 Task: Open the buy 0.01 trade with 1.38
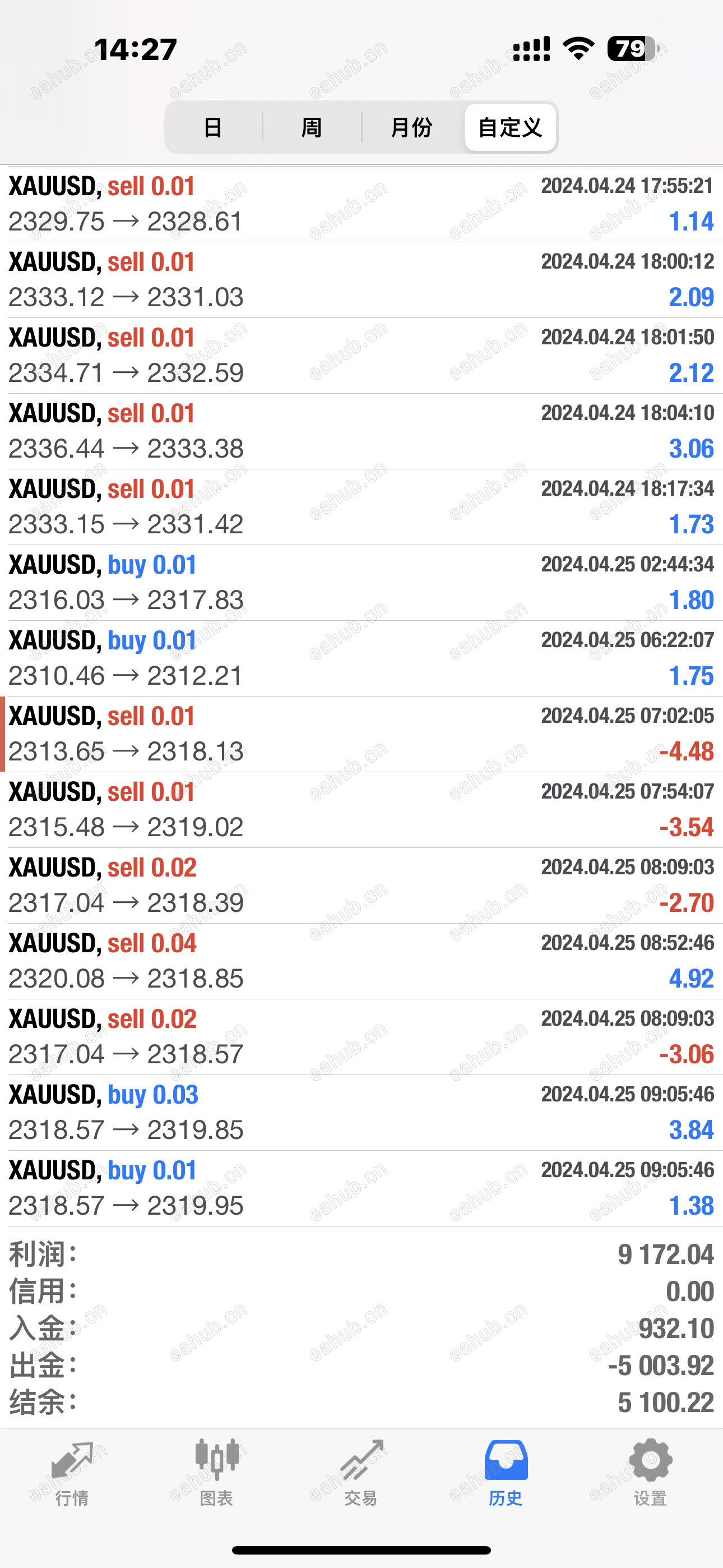[361, 1188]
